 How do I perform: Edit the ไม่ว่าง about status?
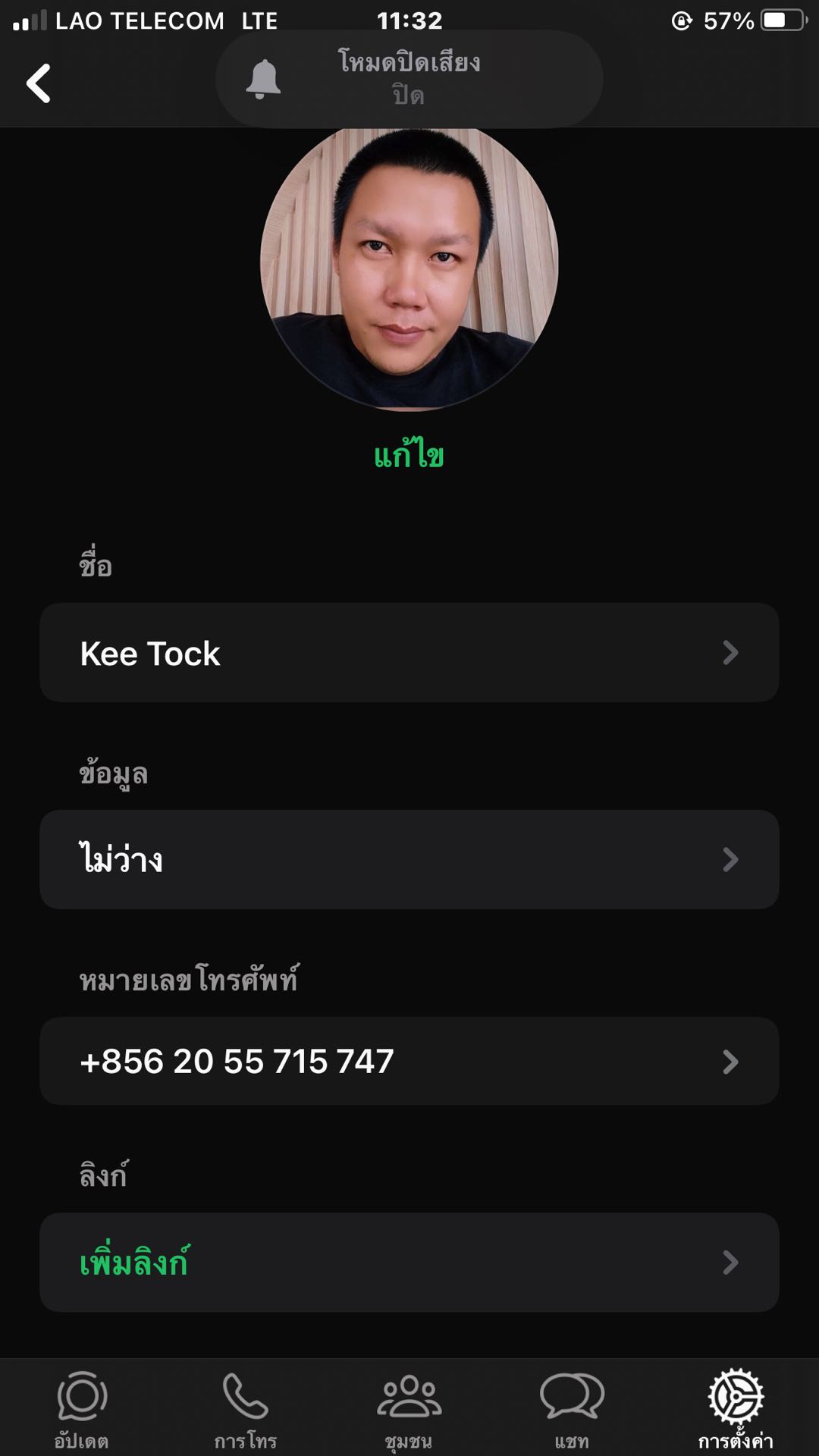[409, 859]
